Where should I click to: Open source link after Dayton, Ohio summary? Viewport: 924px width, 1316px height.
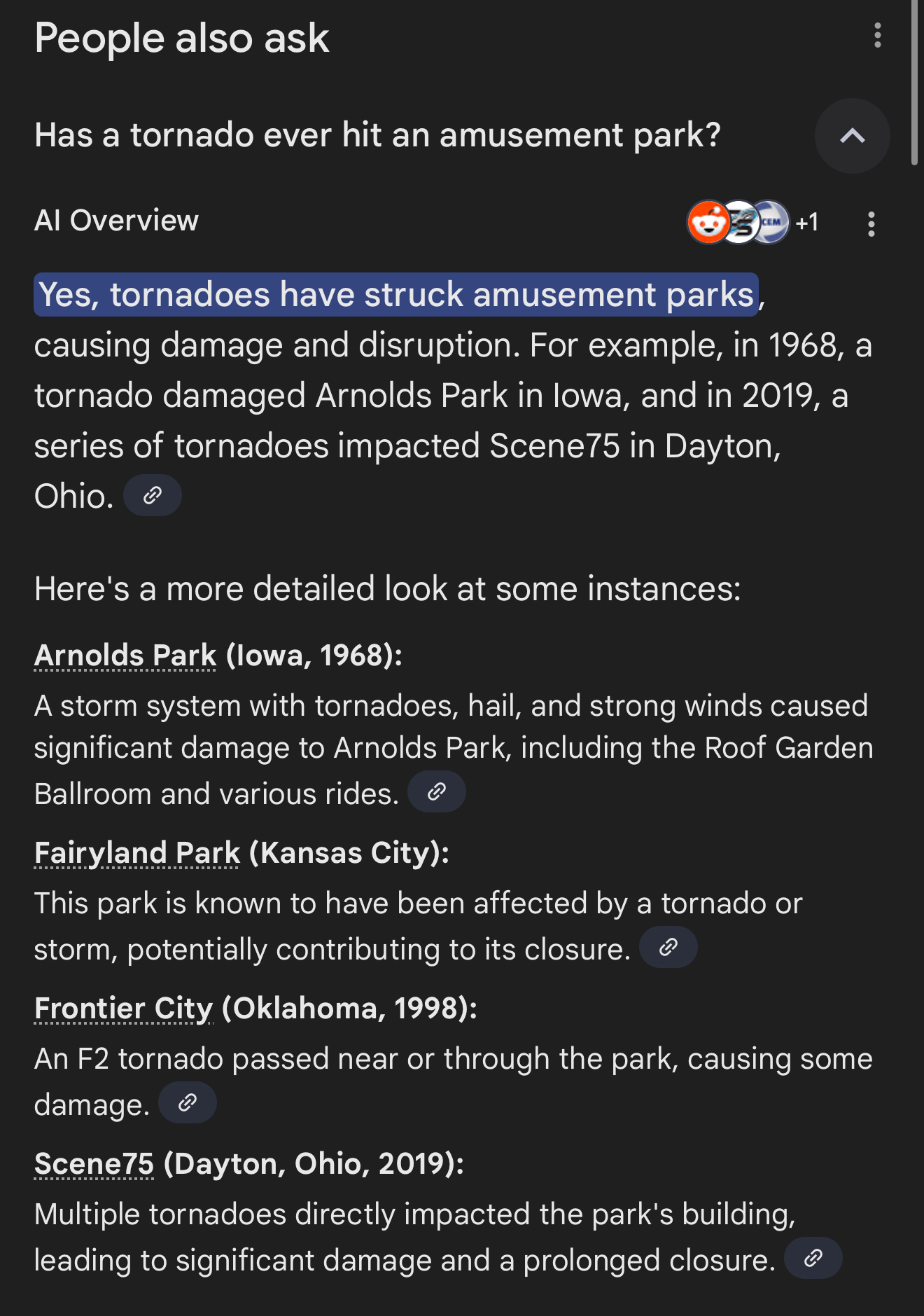pos(153,496)
